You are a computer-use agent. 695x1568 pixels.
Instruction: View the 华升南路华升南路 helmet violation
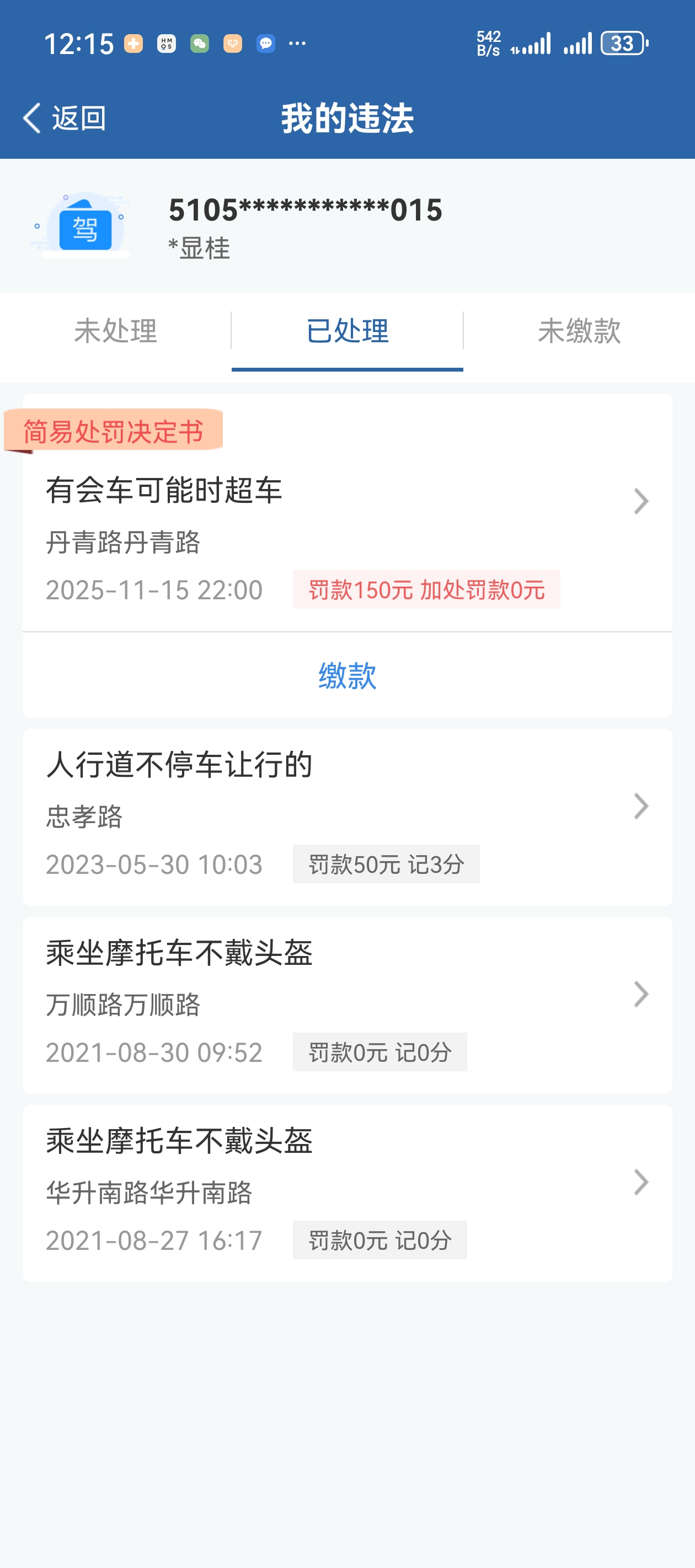tap(347, 1192)
